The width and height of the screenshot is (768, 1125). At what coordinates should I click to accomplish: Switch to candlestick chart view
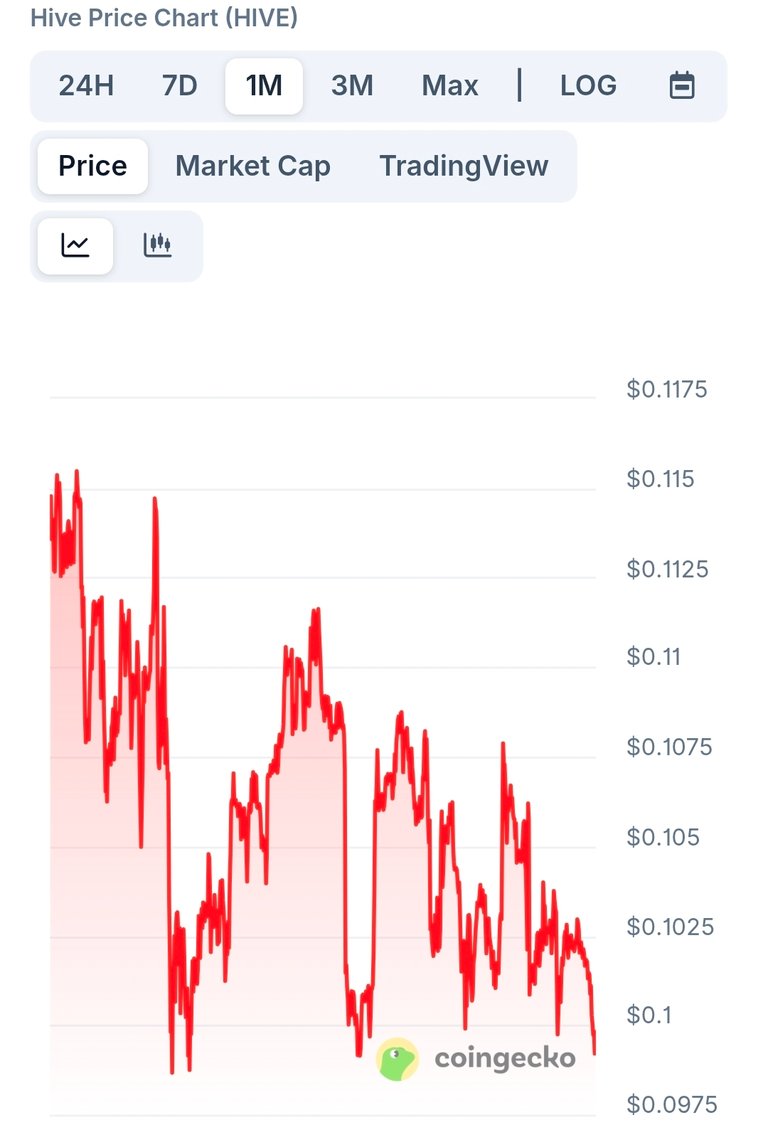point(158,245)
